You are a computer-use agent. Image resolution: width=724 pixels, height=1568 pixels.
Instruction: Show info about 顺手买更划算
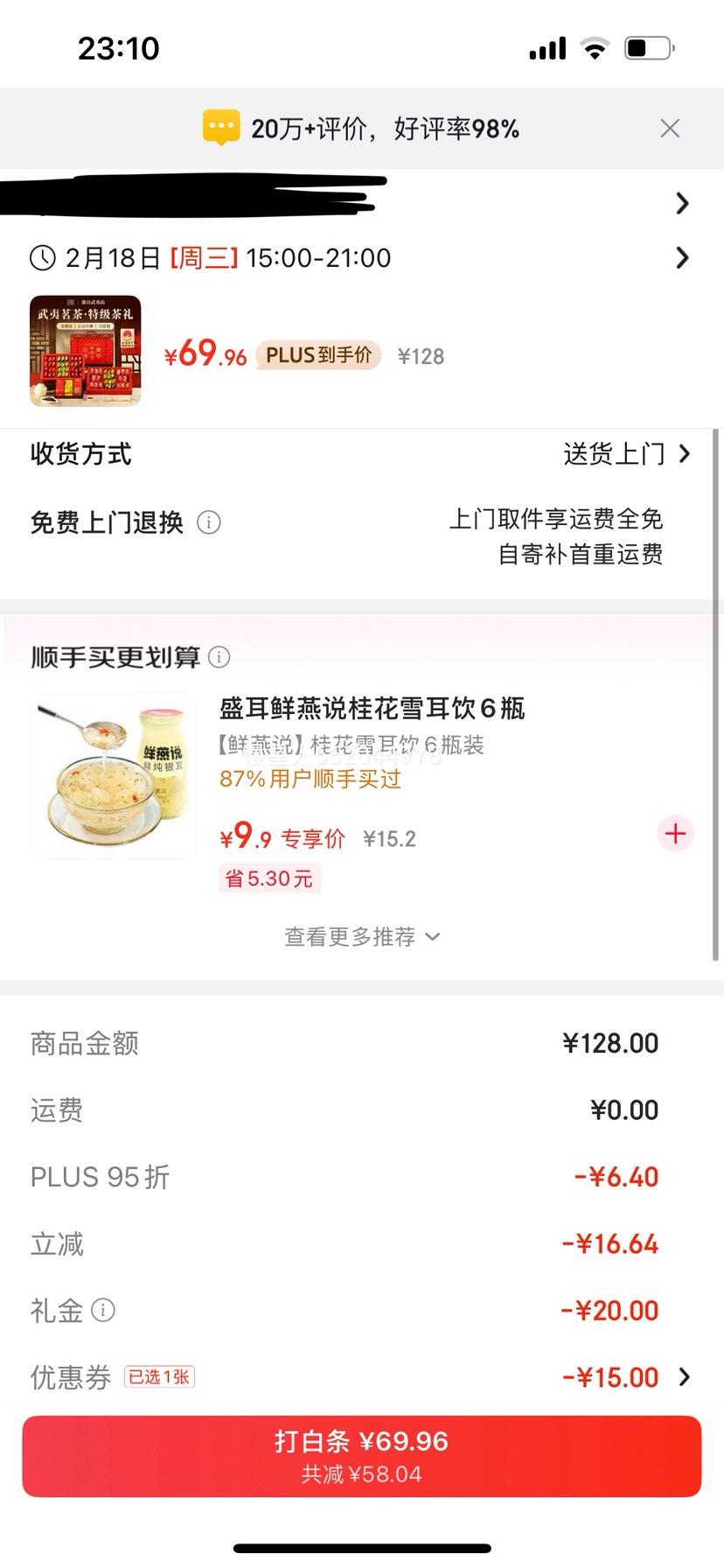pos(220,657)
